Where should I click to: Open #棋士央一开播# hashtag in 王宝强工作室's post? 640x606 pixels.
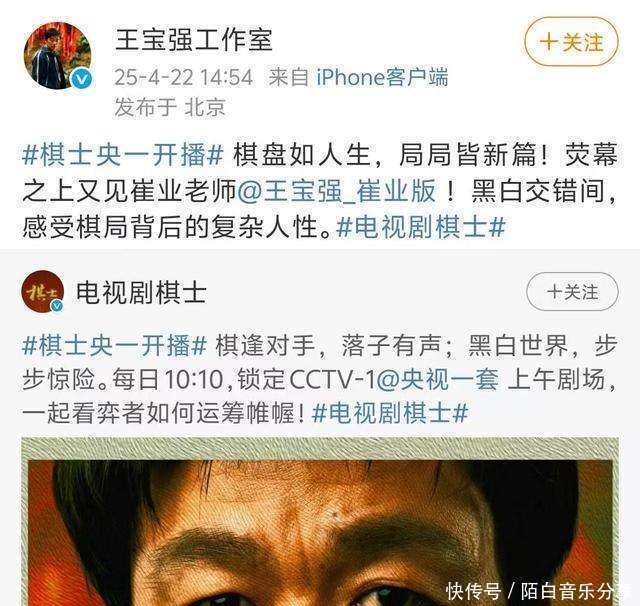(124, 157)
